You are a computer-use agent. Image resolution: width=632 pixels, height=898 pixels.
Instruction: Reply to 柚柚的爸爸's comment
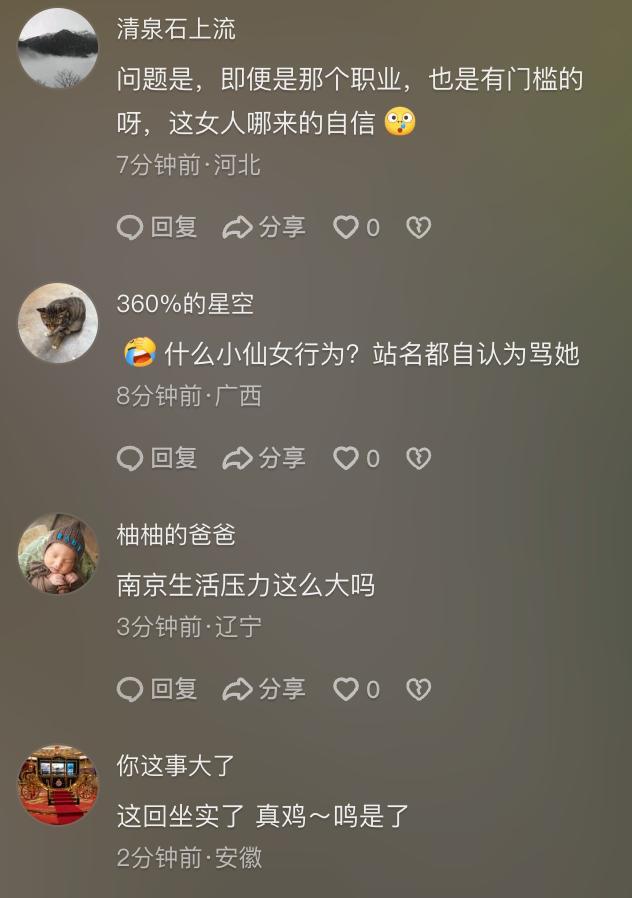pyautogui.click(x=157, y=689)
